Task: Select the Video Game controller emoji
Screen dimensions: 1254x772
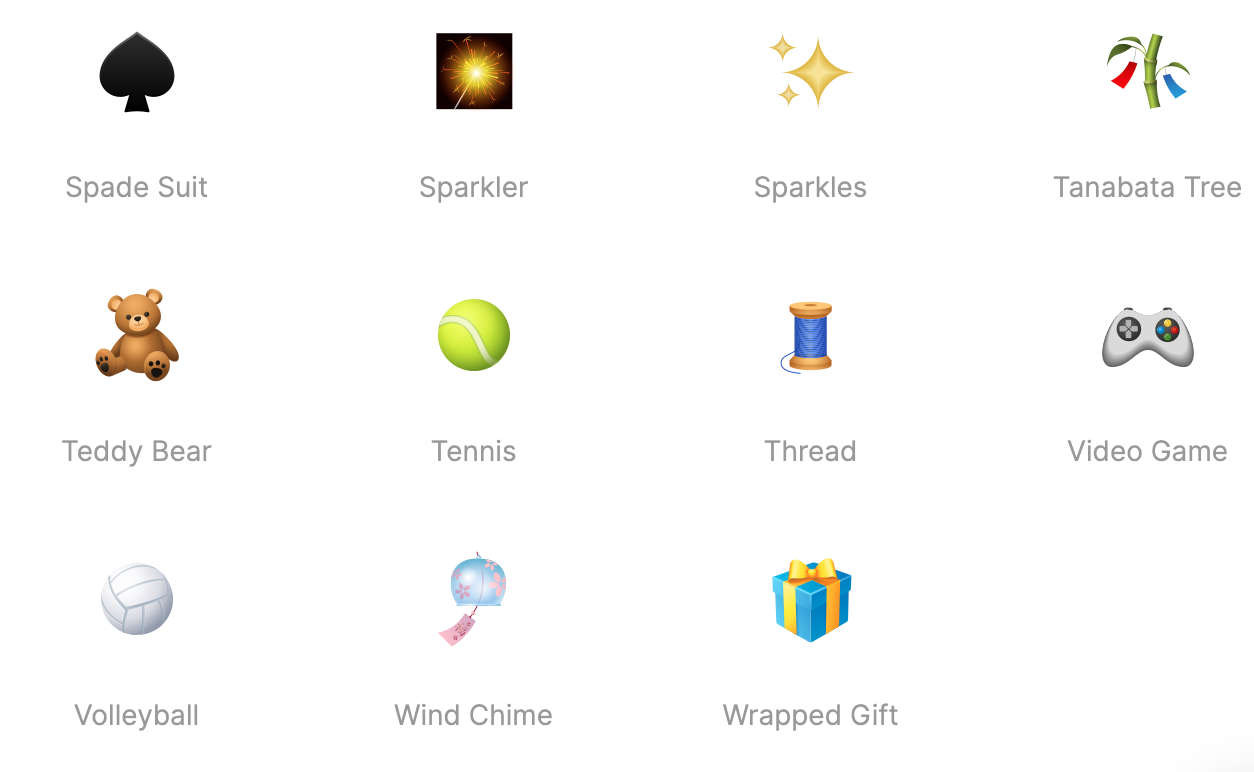Action: [1148, 337]
